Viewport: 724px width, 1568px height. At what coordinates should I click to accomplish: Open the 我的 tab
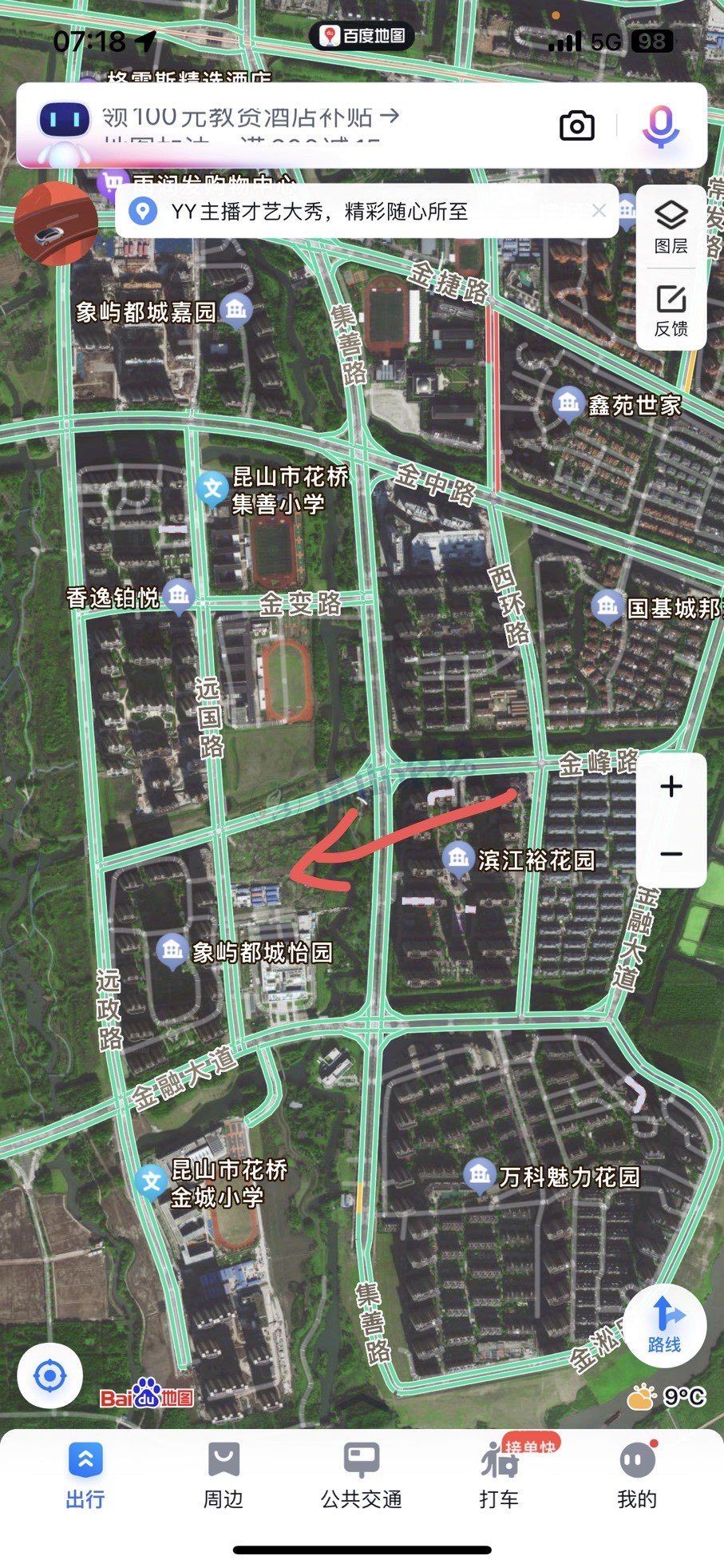[x=637, y=1475]
